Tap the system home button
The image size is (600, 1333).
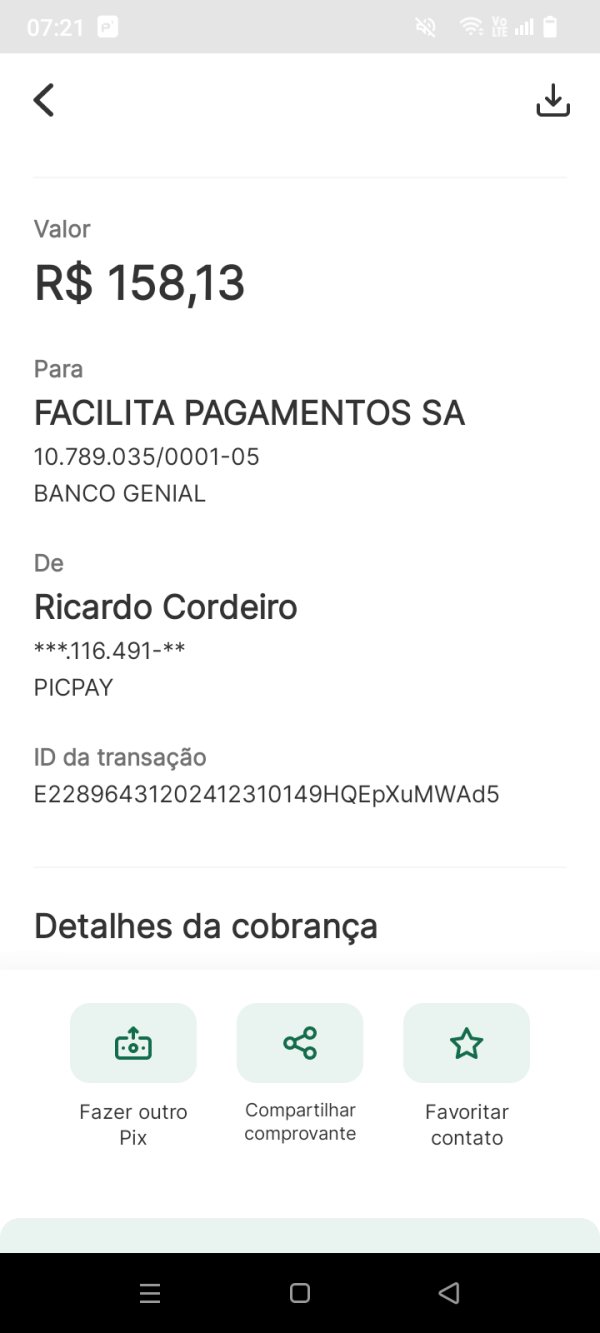[300, 1293]
